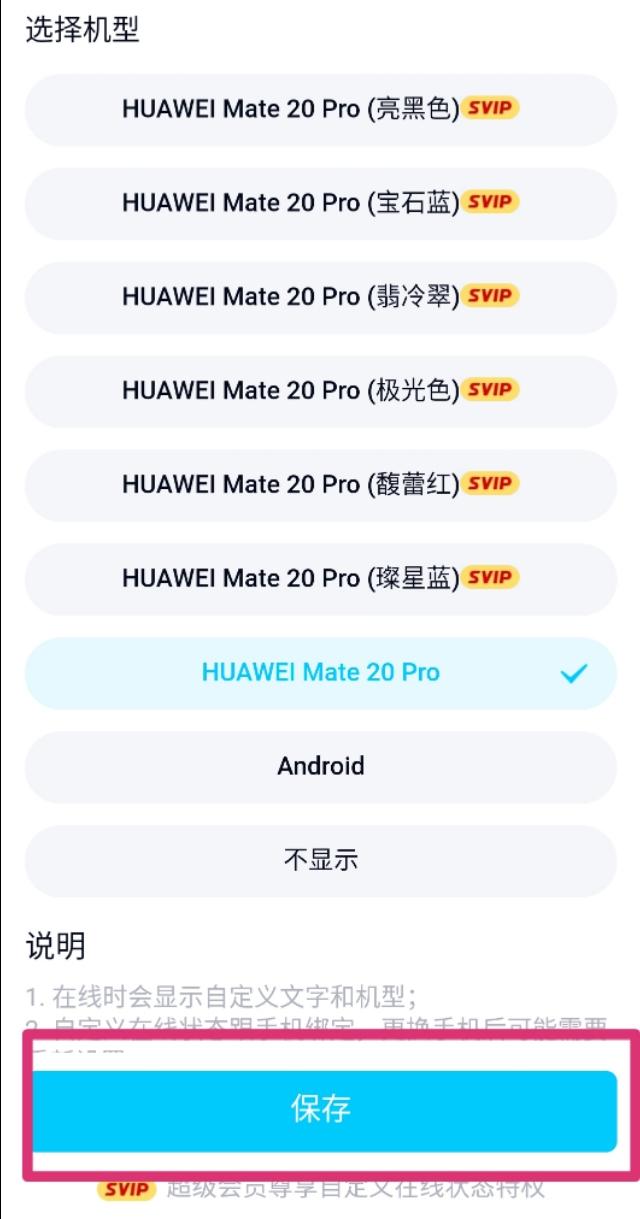
Task: Select HUAWEI Mate 20 Pro (亮黑色) model
Action: coord(320,109)
